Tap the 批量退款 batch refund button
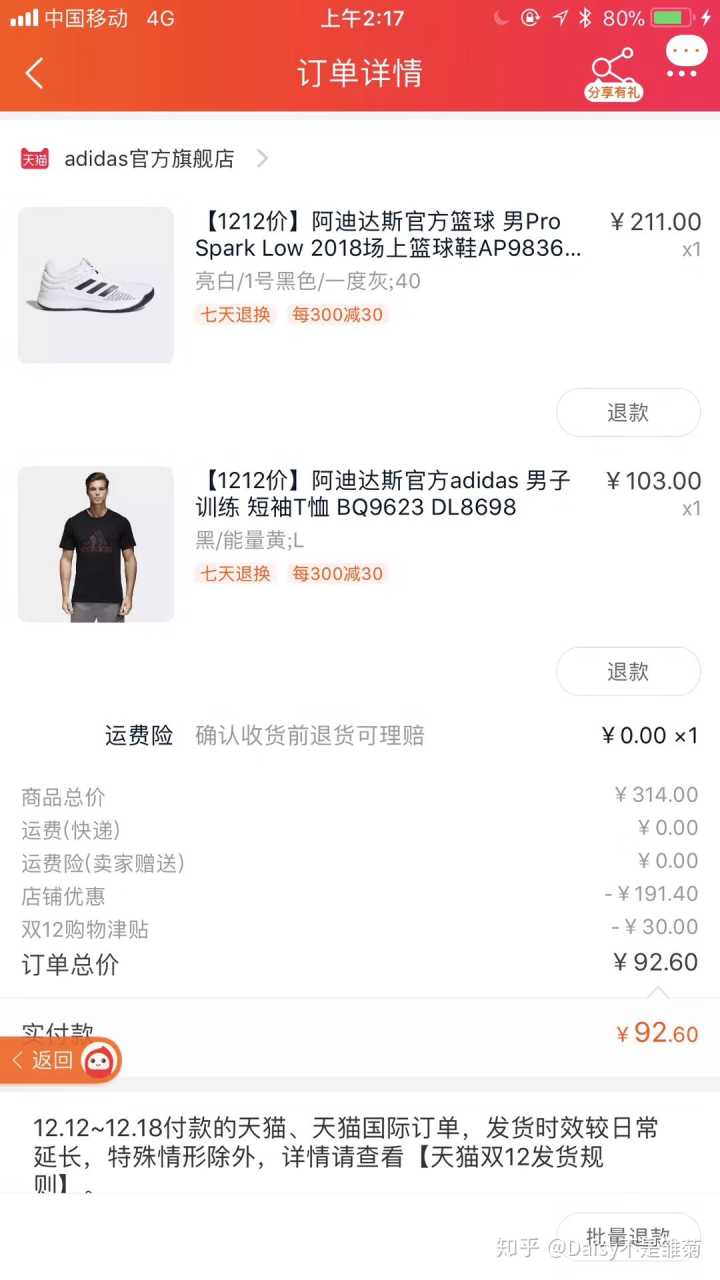Screen dimensions: 720x1280 (628, 1237)
